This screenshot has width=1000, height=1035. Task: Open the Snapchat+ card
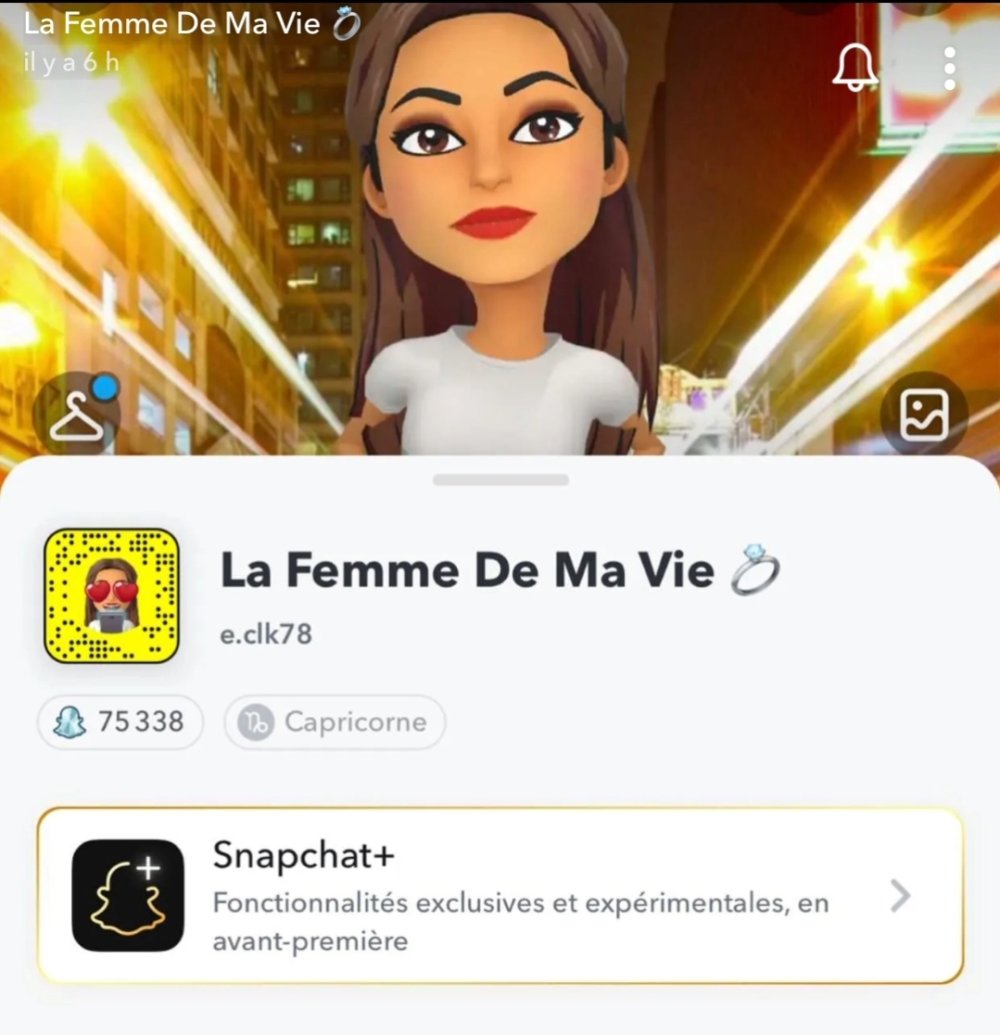coord(500,895)
